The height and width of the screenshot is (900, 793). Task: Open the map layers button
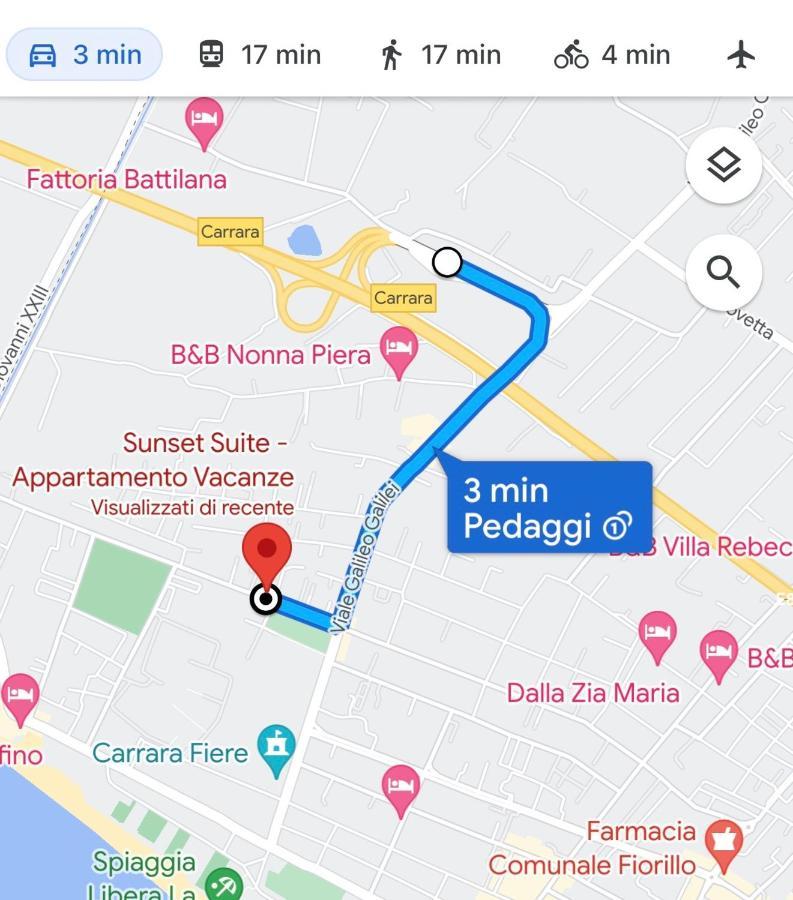point(723,165)
